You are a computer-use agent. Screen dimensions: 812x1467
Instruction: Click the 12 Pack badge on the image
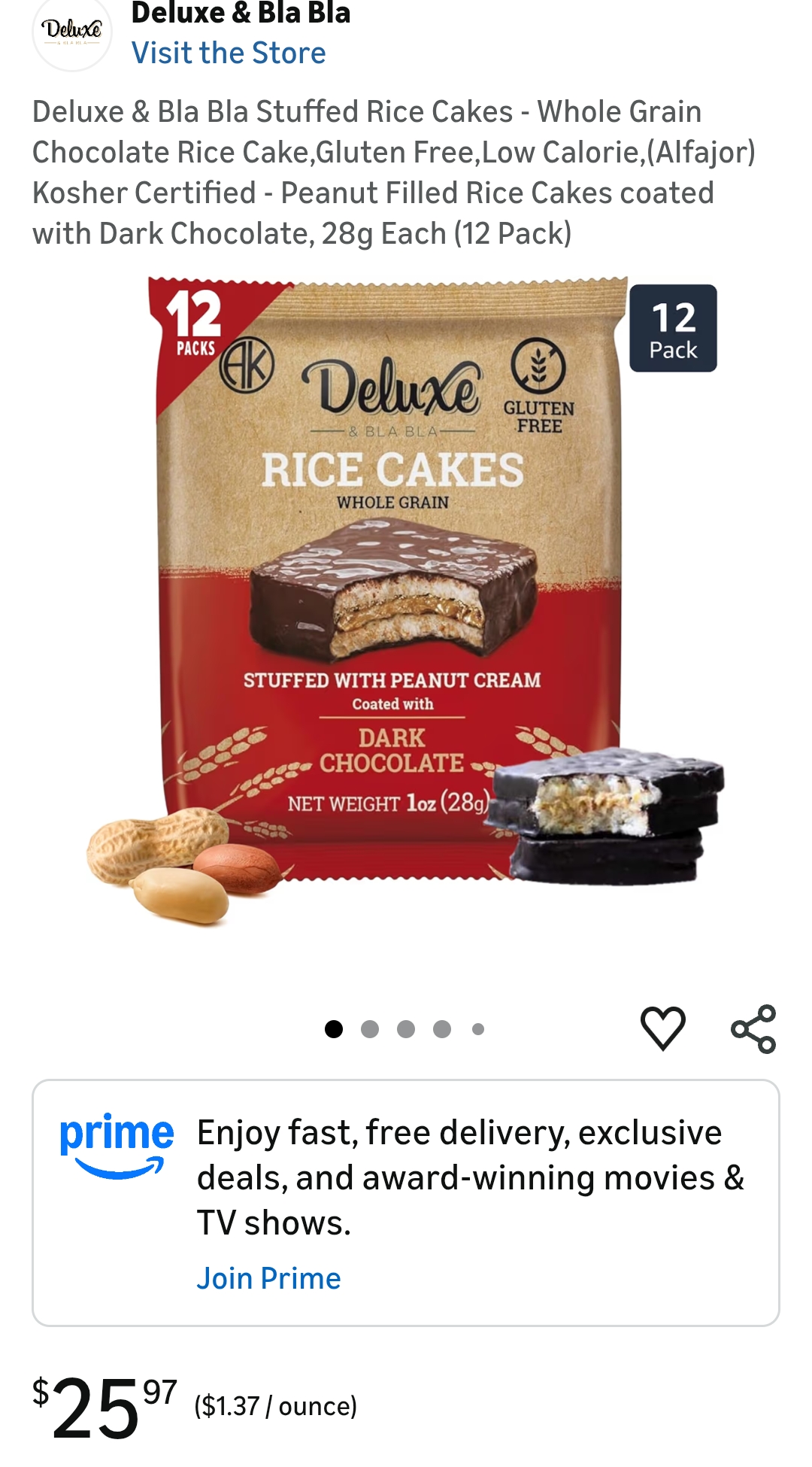(x=673, y=327)
